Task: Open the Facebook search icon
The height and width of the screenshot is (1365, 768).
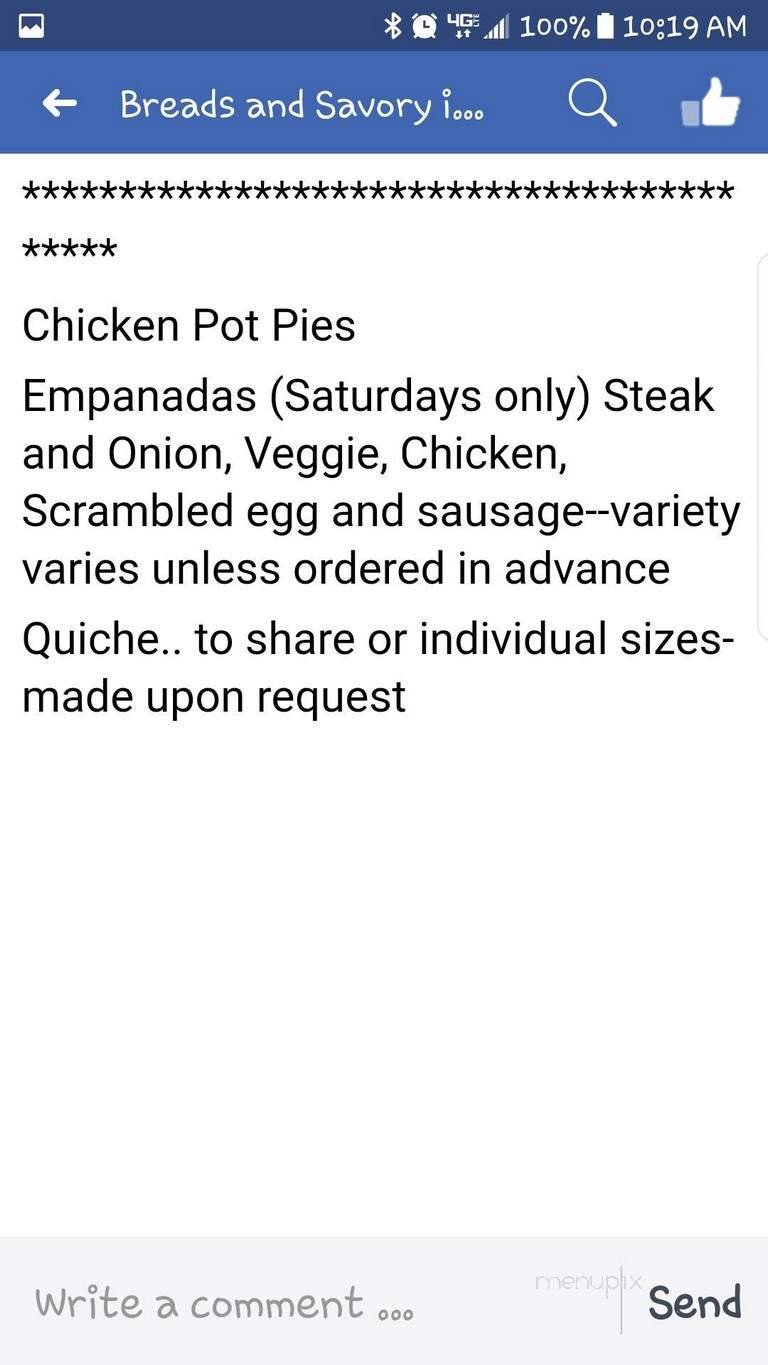Action: 591,103
